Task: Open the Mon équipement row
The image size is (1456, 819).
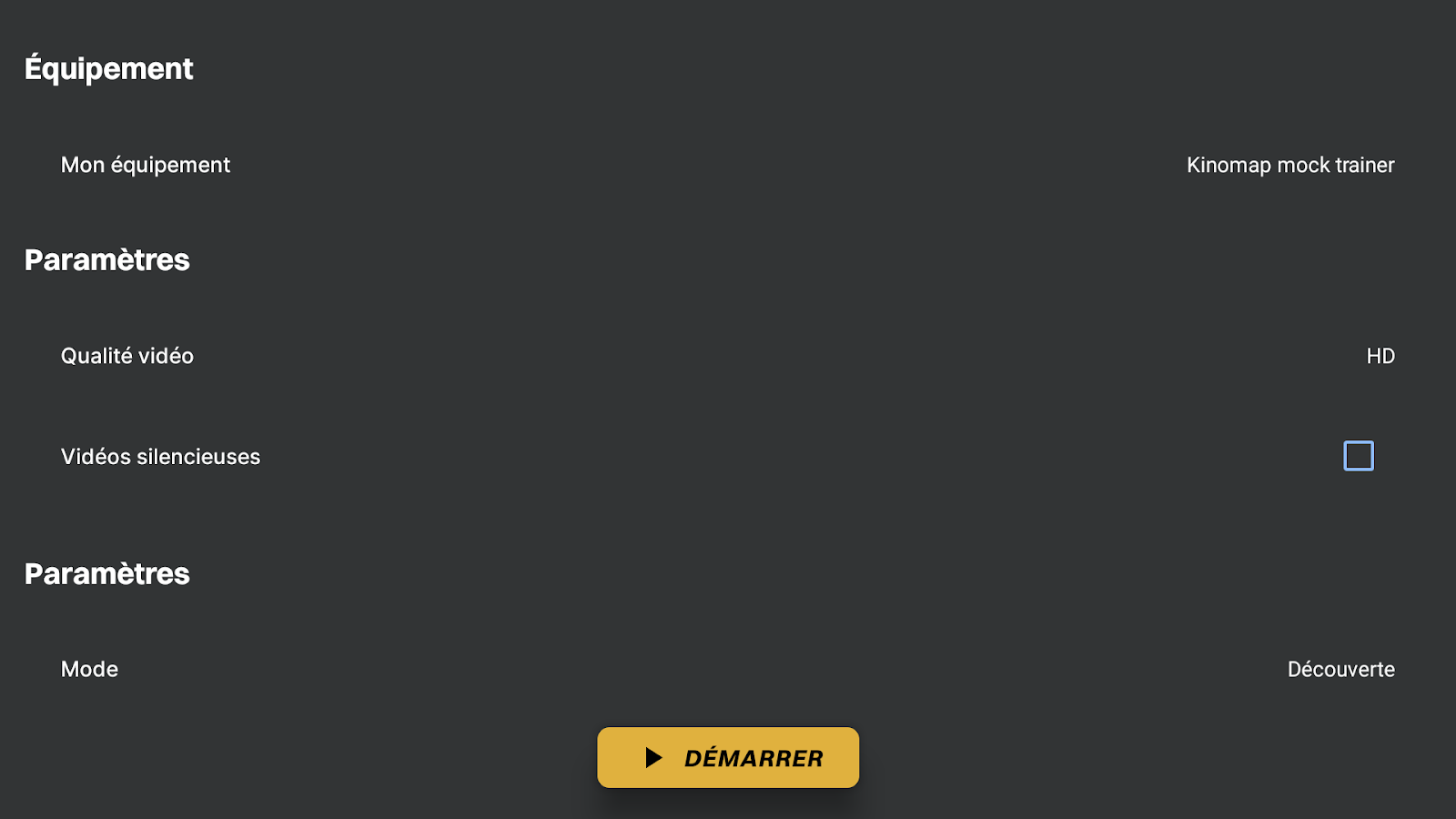Action: coord(727,165)
